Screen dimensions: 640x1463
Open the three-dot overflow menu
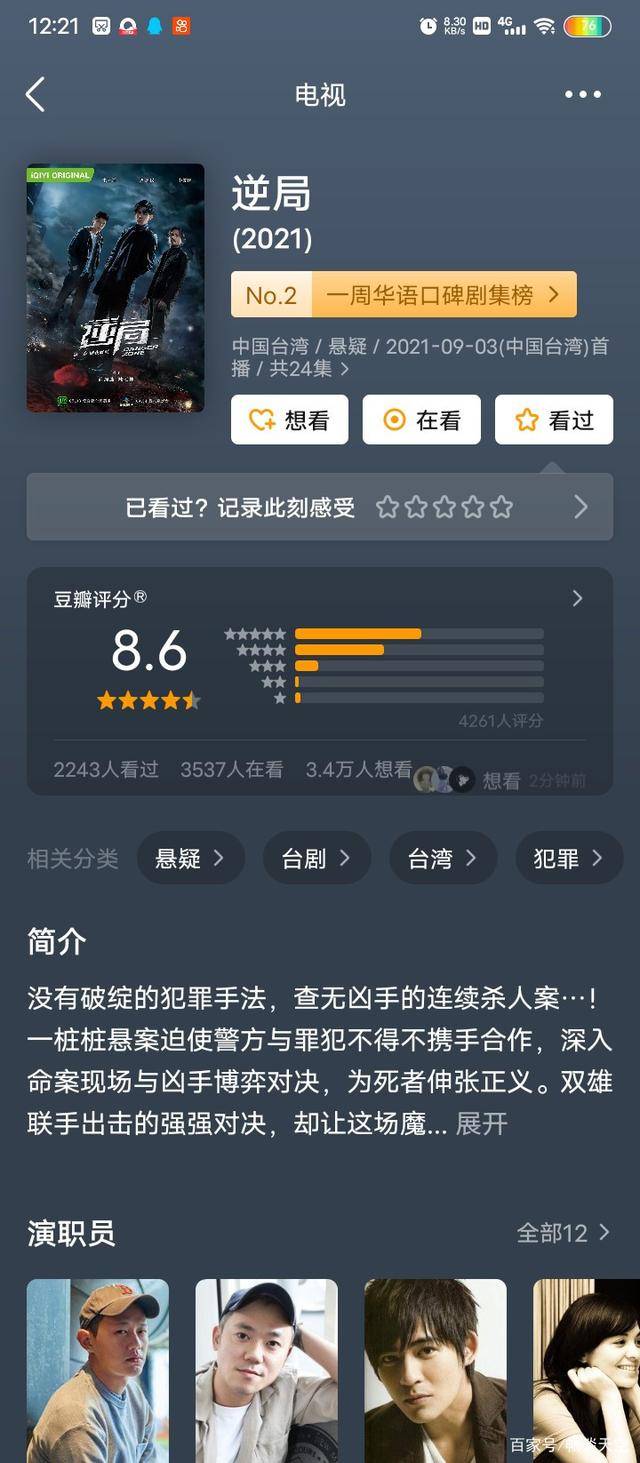[x=582, y=95]
